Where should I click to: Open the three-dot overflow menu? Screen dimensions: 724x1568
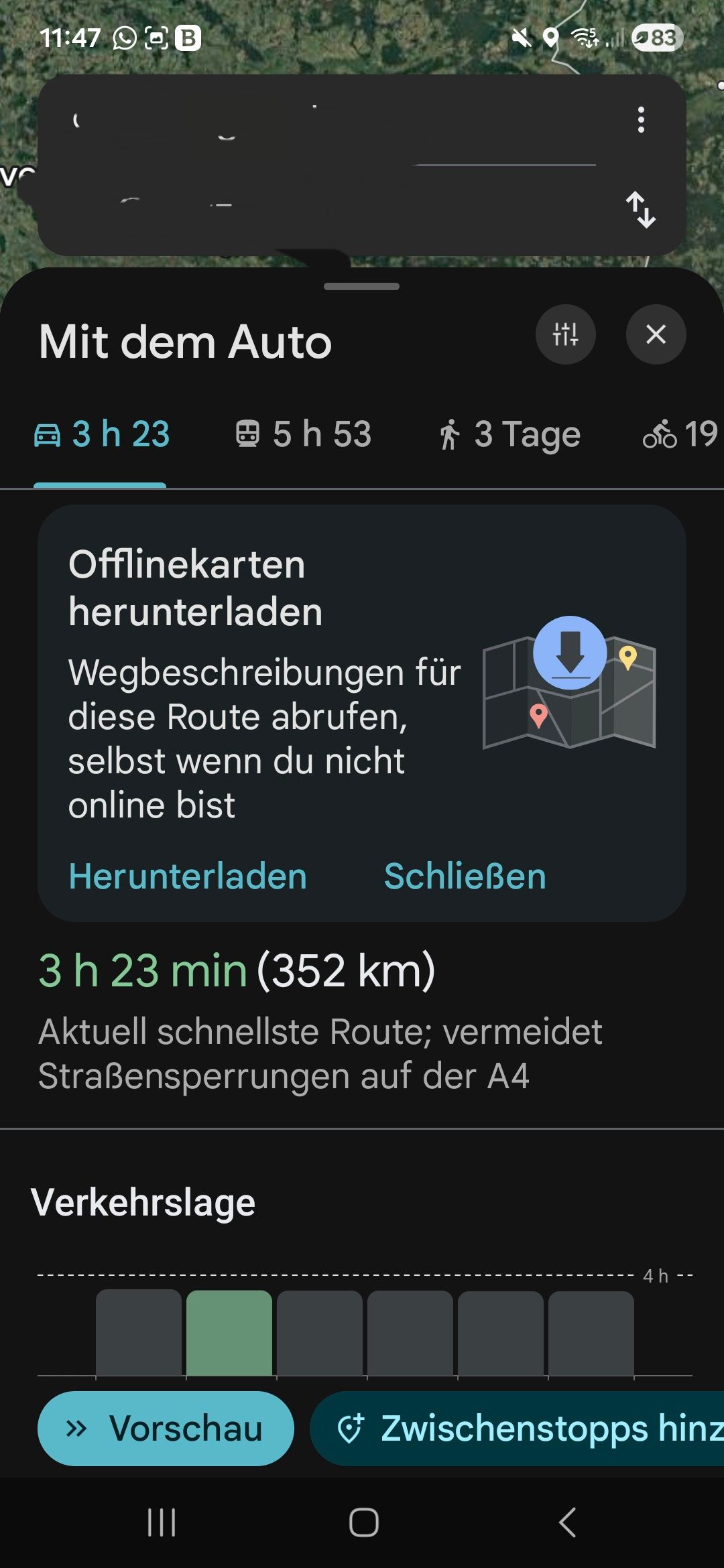[641, 120]
